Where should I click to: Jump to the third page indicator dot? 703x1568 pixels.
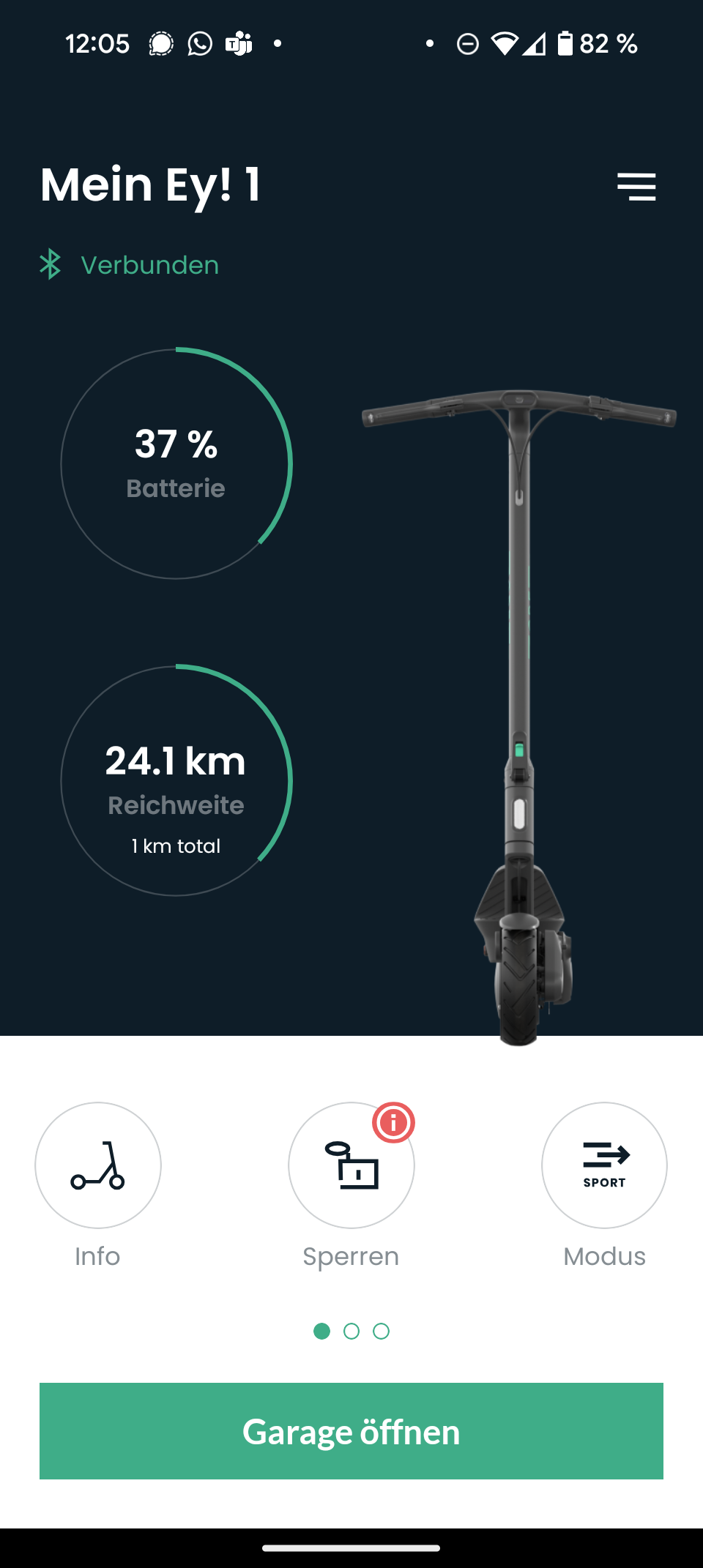tap(381, 1331)
